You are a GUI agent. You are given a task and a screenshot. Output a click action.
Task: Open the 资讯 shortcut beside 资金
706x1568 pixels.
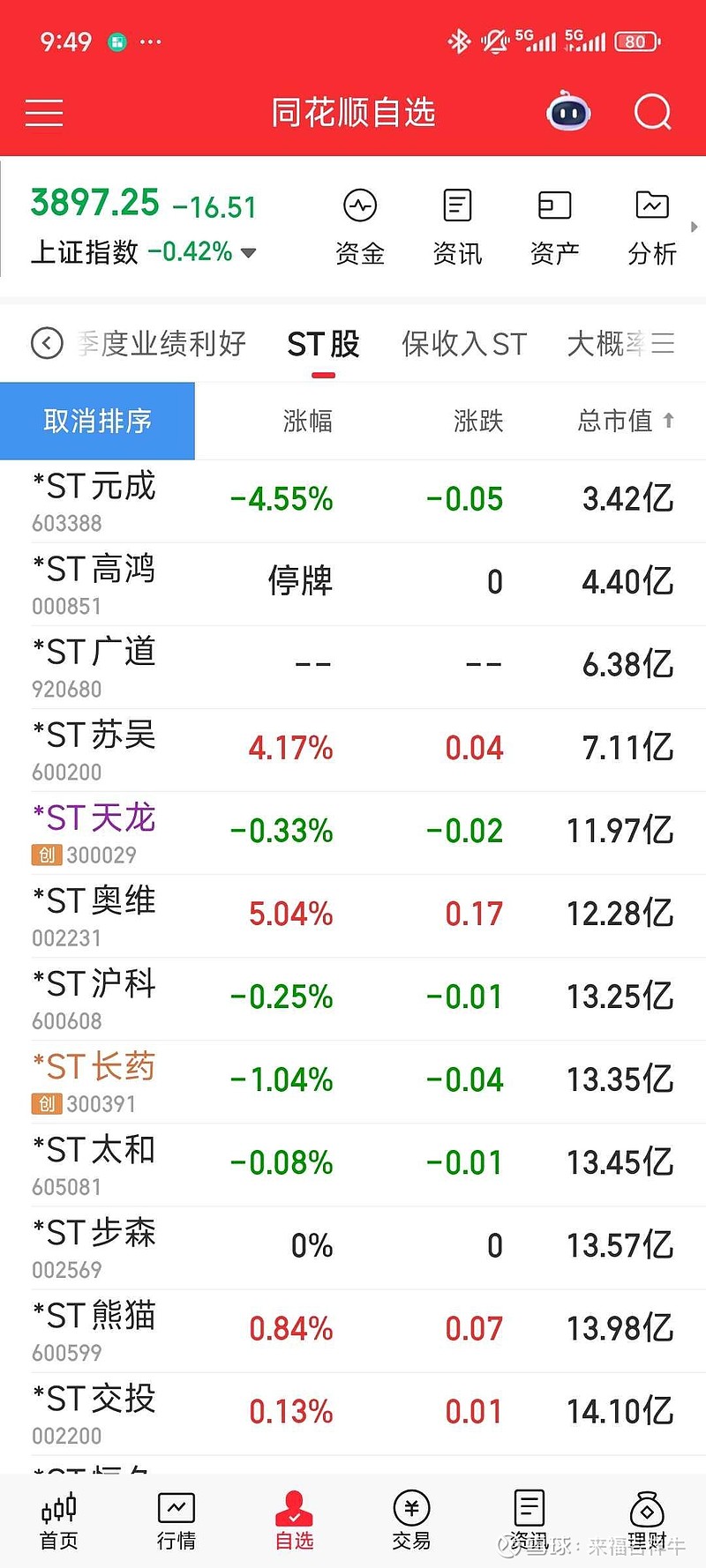pos(457,227)
